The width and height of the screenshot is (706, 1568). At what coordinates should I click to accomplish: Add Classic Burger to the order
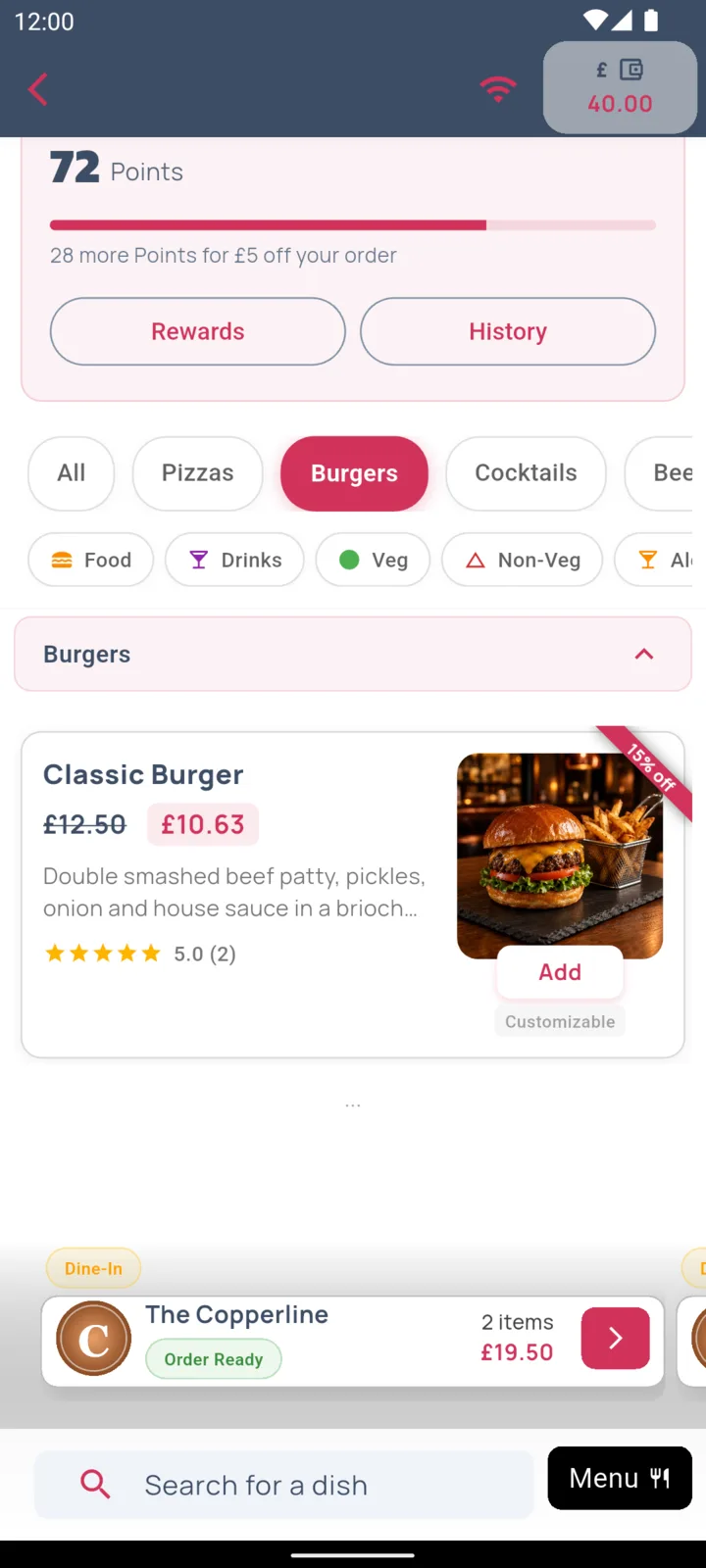point(560,972)
